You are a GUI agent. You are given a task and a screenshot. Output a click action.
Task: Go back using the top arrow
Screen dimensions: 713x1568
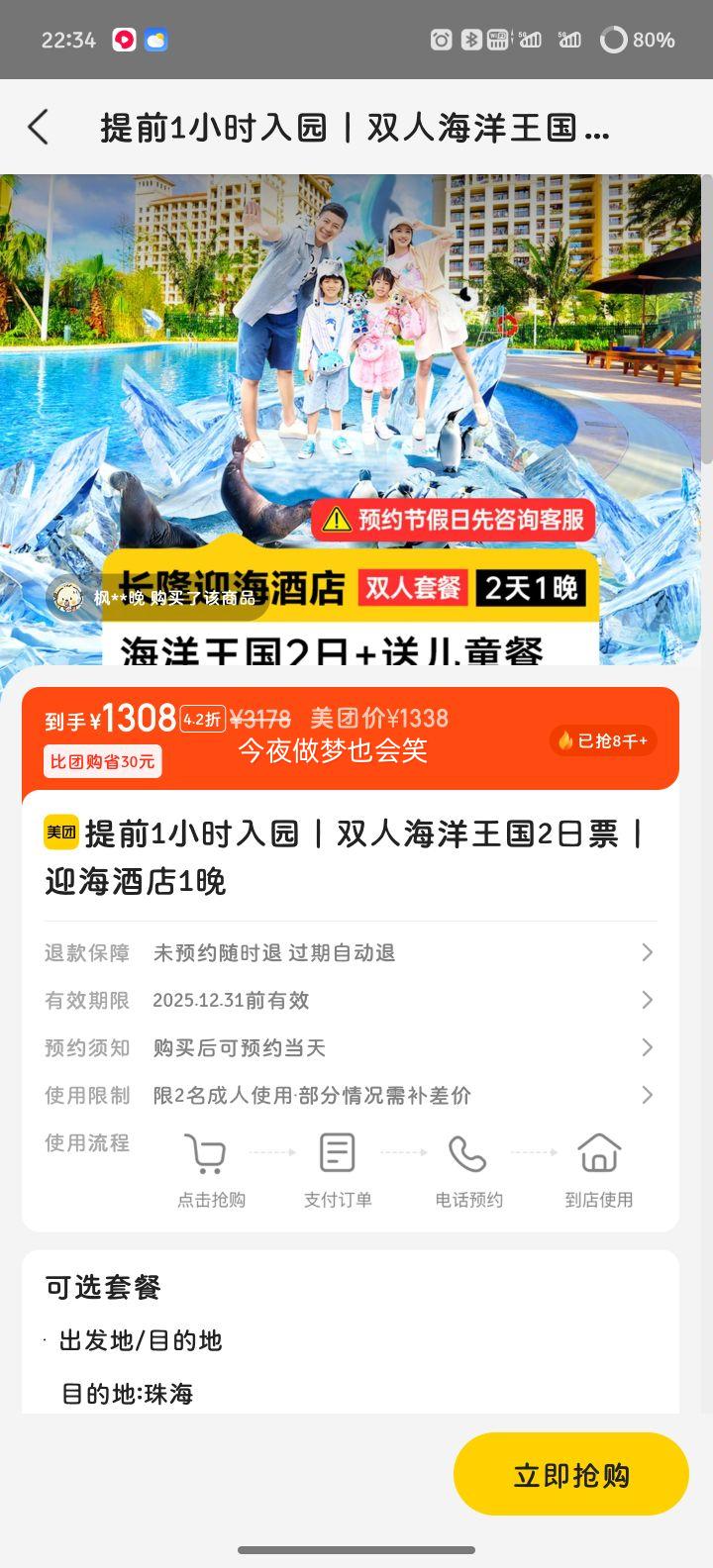(x=38, y=128)
